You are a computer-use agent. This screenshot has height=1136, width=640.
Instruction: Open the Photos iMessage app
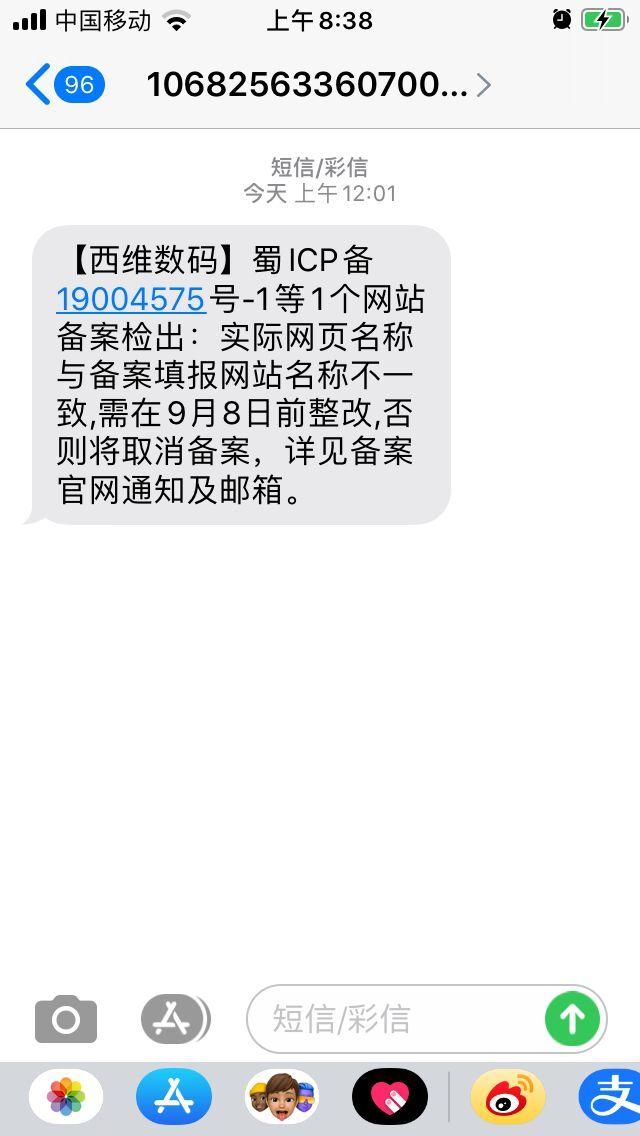tap(66, 1098)
